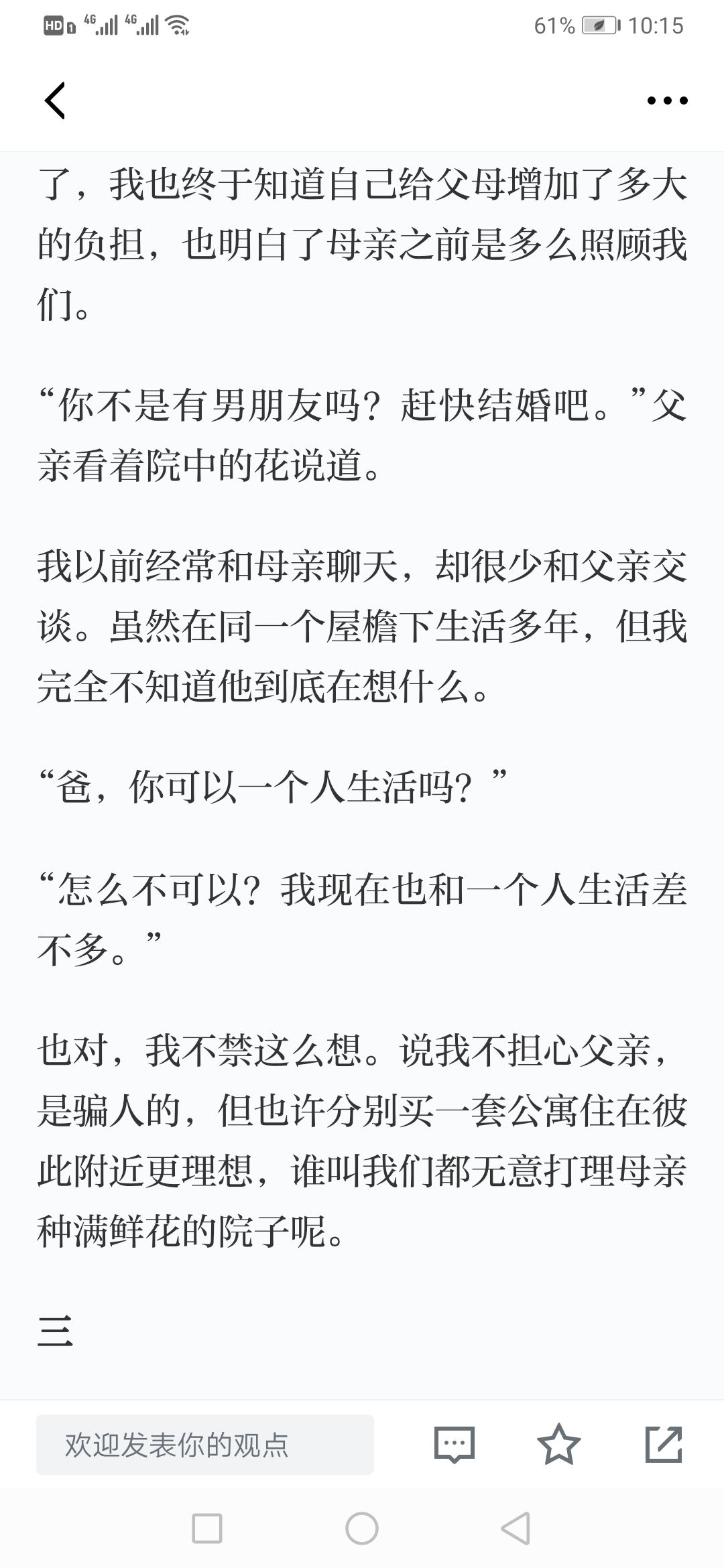724x1568 pixels.
Task: Tap the system home button
Action: point(362,1528)
